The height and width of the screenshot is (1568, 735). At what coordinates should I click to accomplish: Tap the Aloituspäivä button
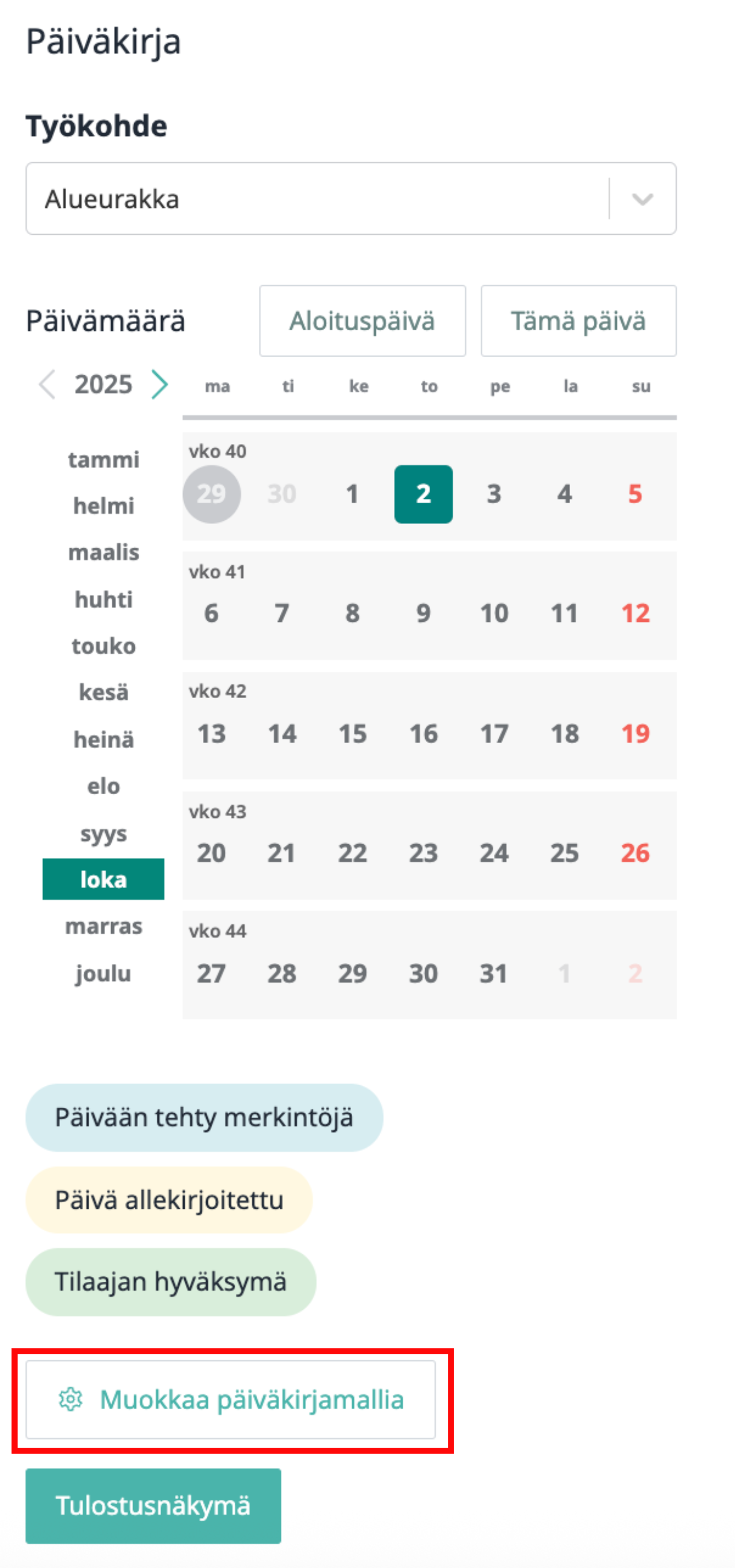click(x=362, y=321)
